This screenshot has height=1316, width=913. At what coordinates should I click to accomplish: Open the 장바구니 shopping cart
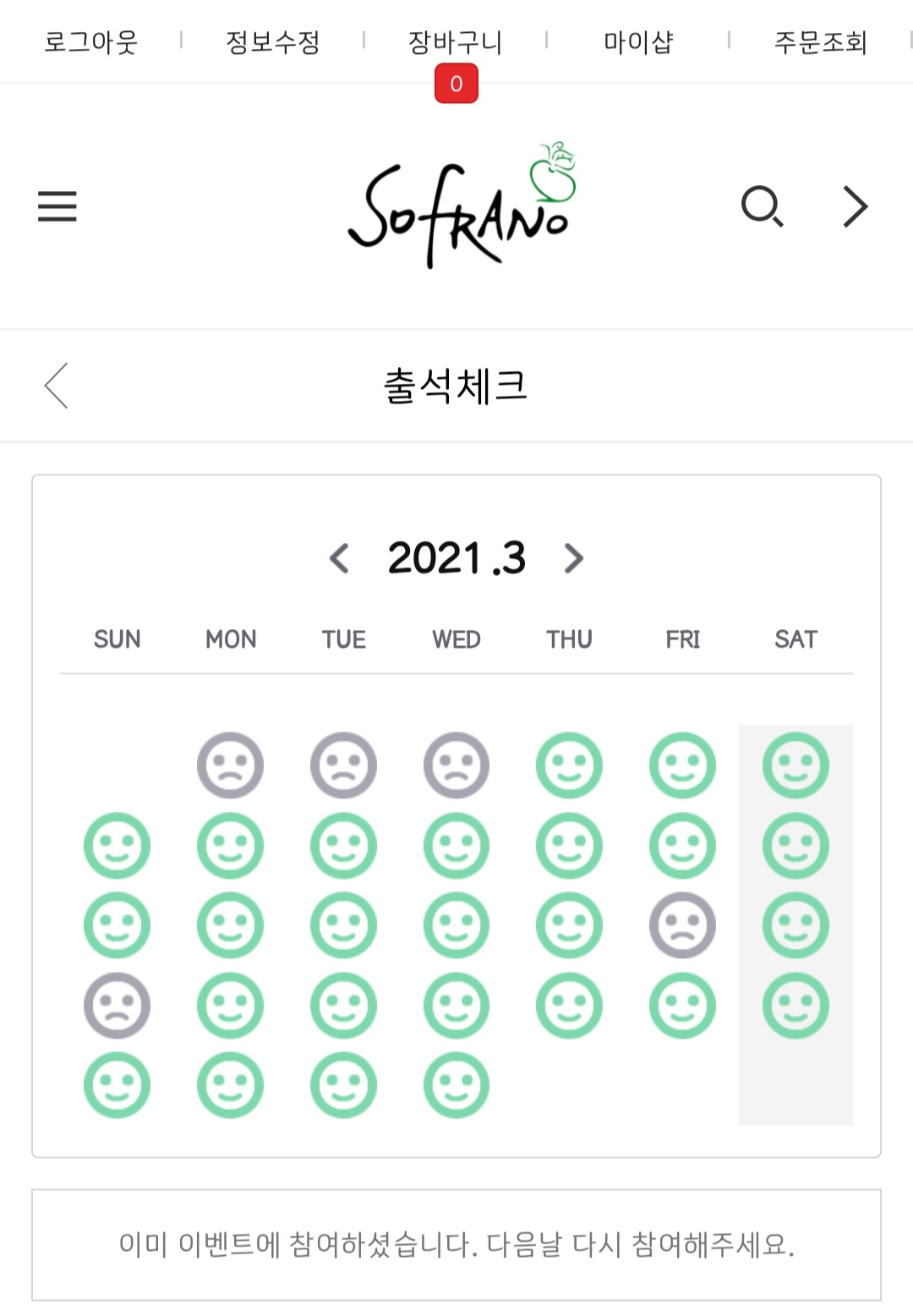click(x=455, y=41)
